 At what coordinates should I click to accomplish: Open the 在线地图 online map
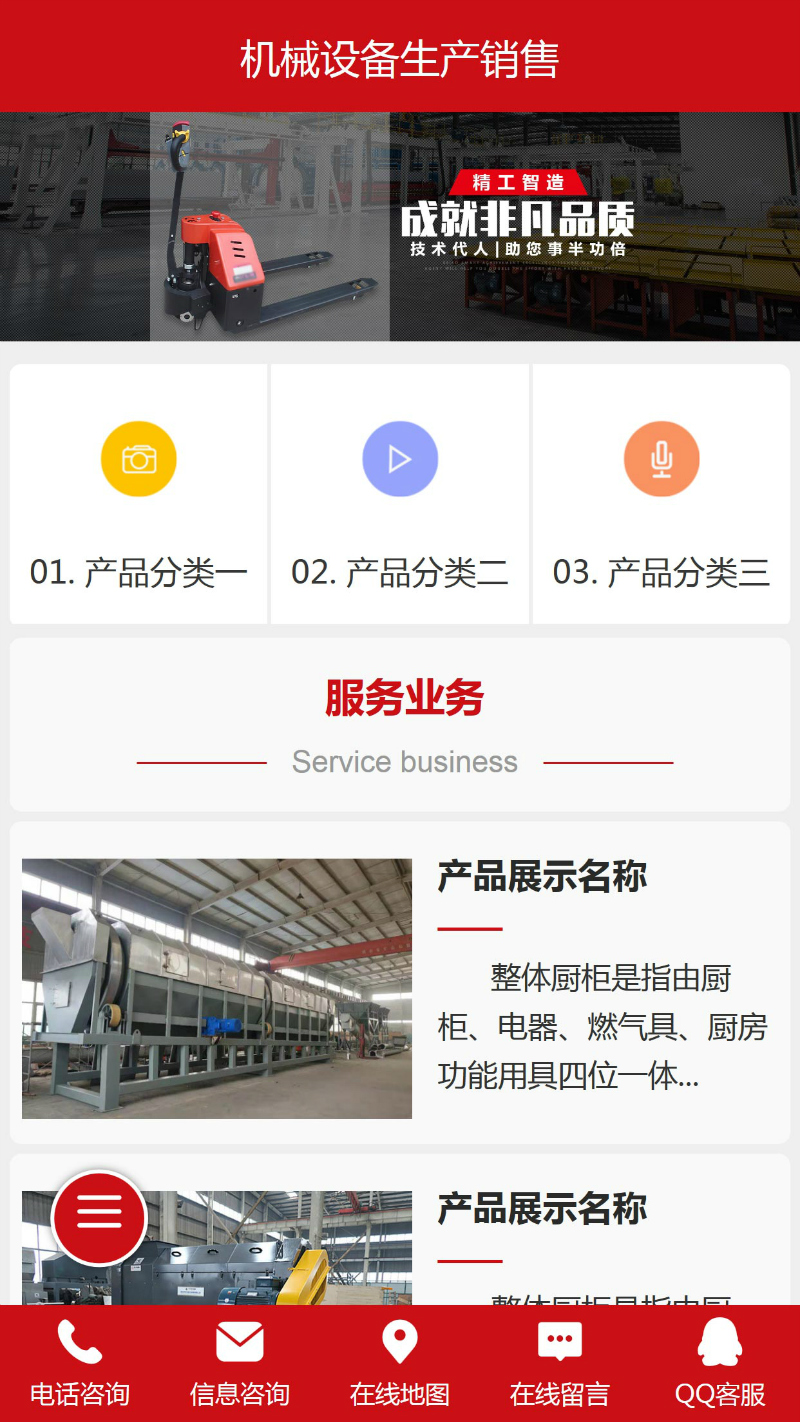(400, 1362)
